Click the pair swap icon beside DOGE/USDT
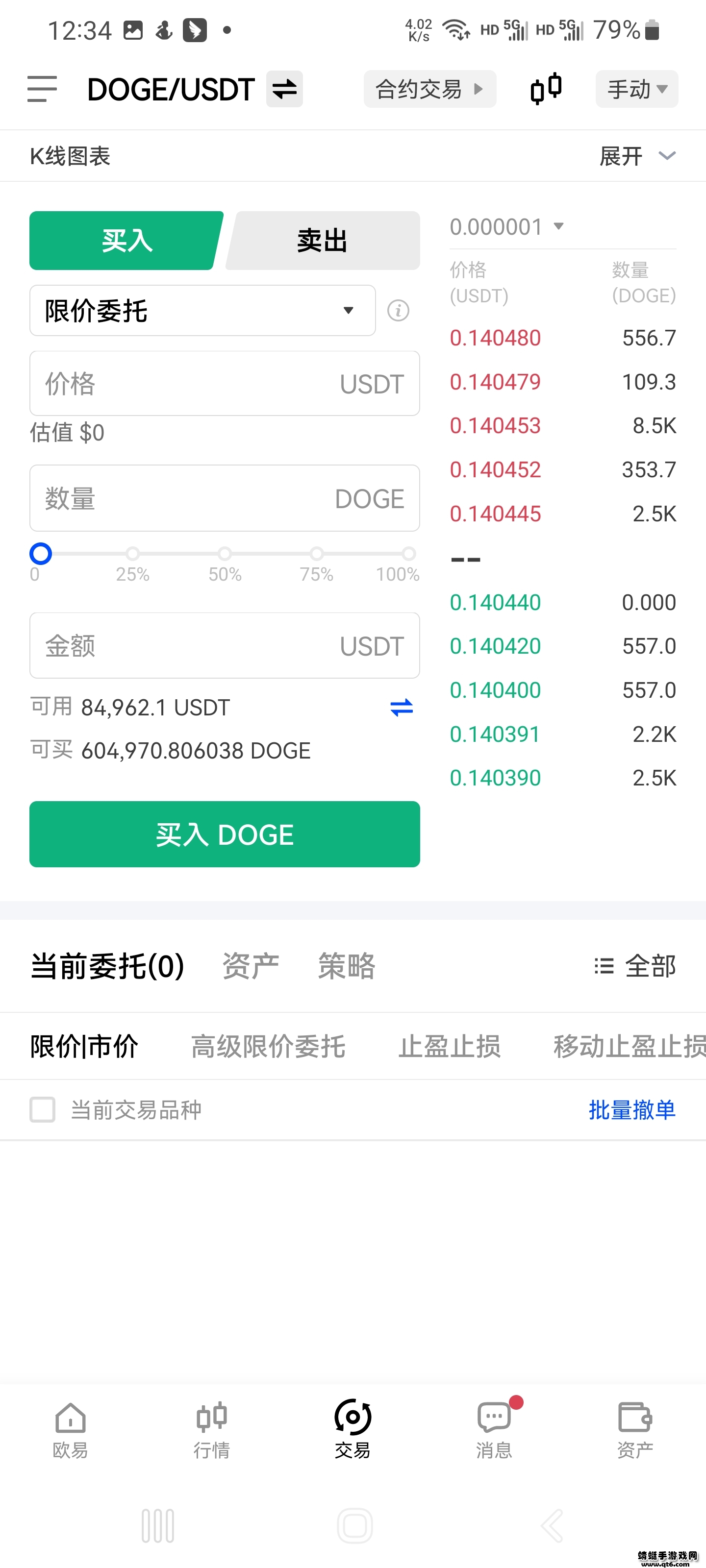The width and height of the screenshot is (706, 1568). [284, 89]
